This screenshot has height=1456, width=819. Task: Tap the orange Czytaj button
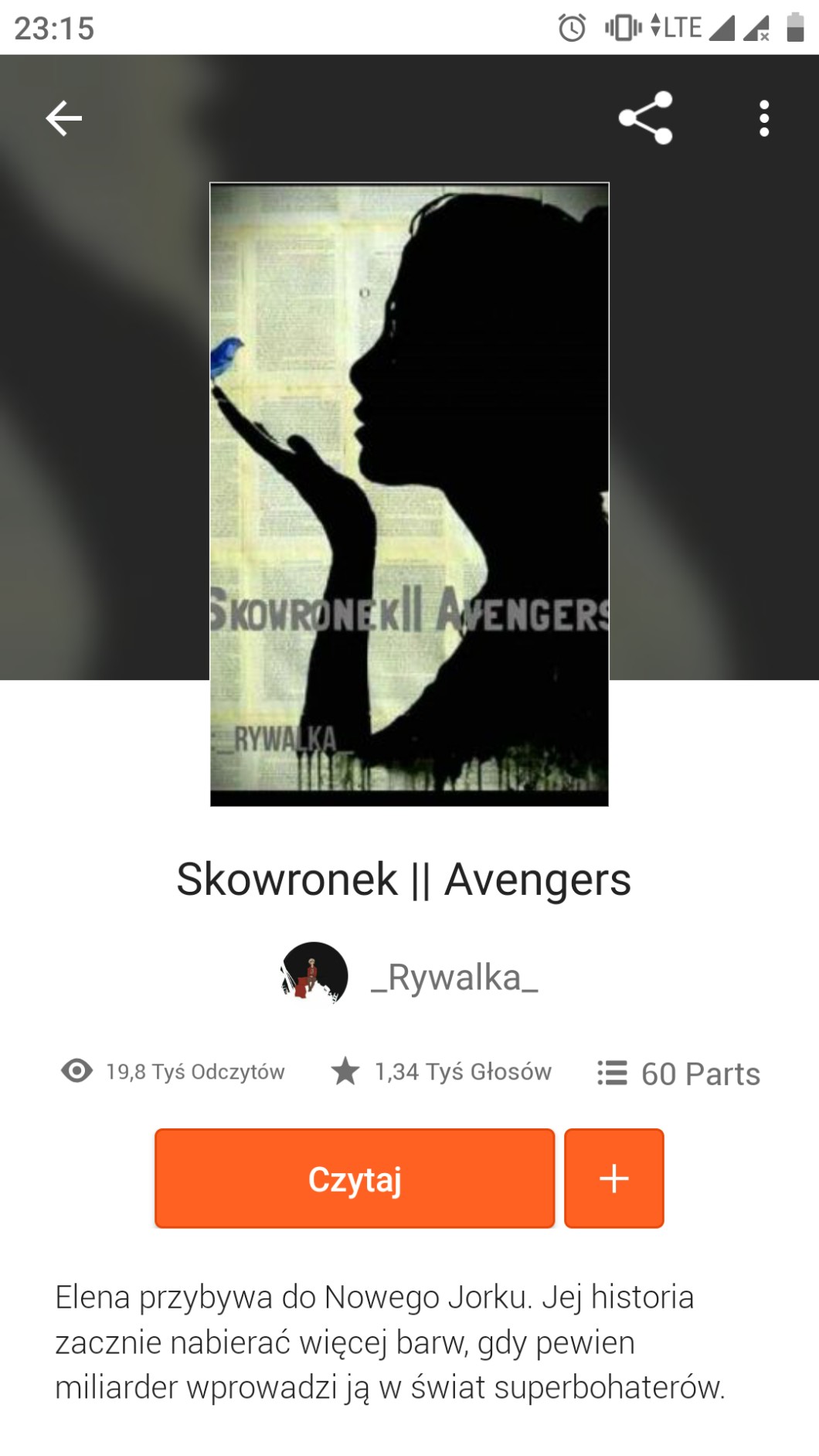pos(355,1178)
